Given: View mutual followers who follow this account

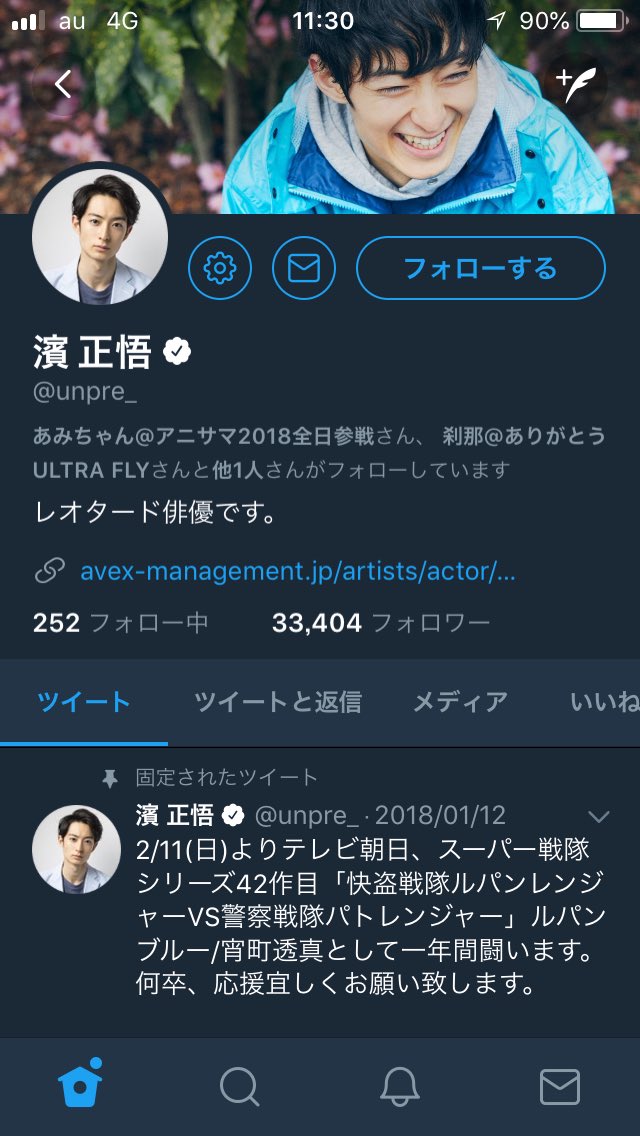Looking at the screenshot, I should tap(318, 452).
